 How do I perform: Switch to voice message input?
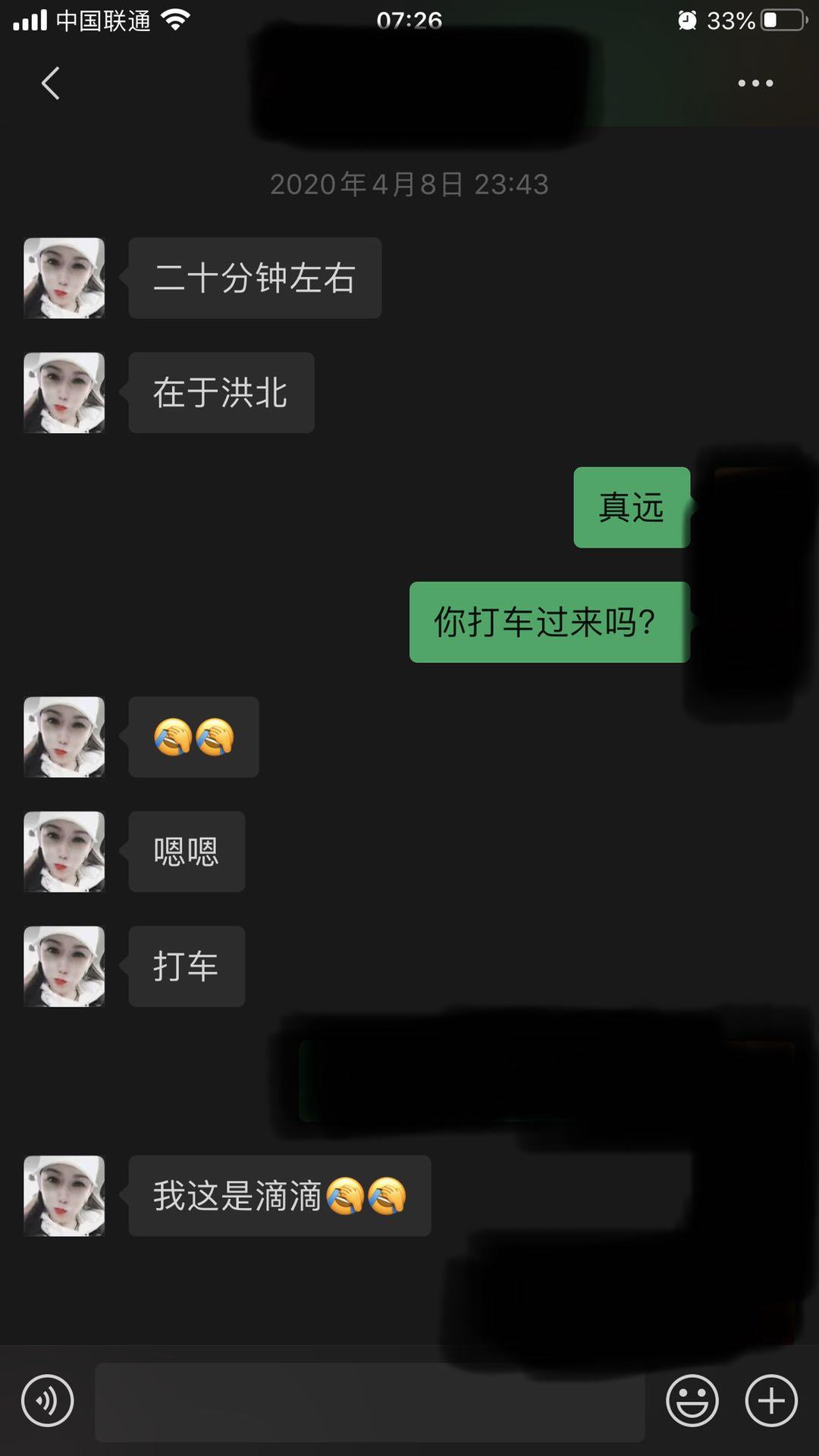click(48, 1401)
